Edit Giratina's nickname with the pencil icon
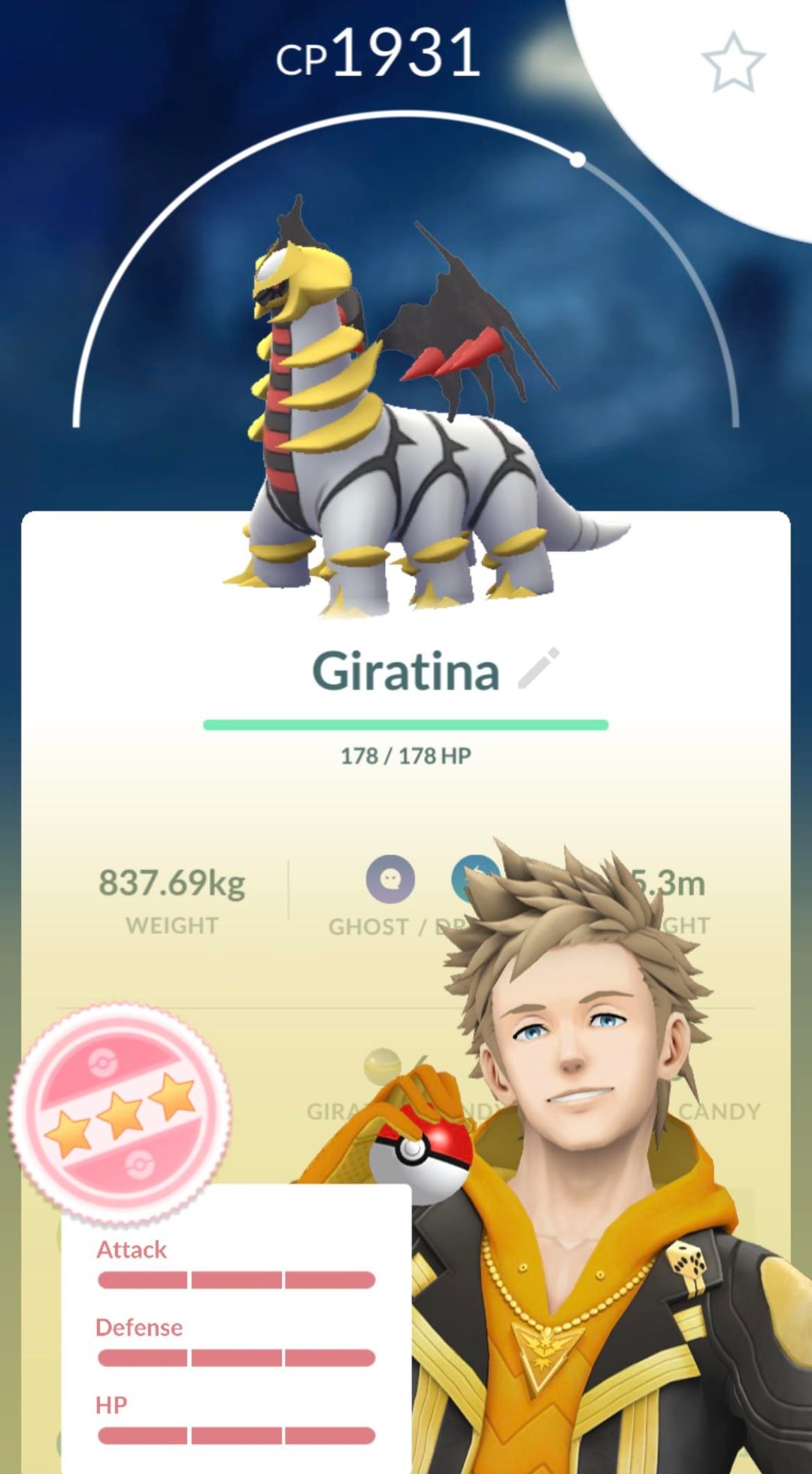 pos(538,668)
